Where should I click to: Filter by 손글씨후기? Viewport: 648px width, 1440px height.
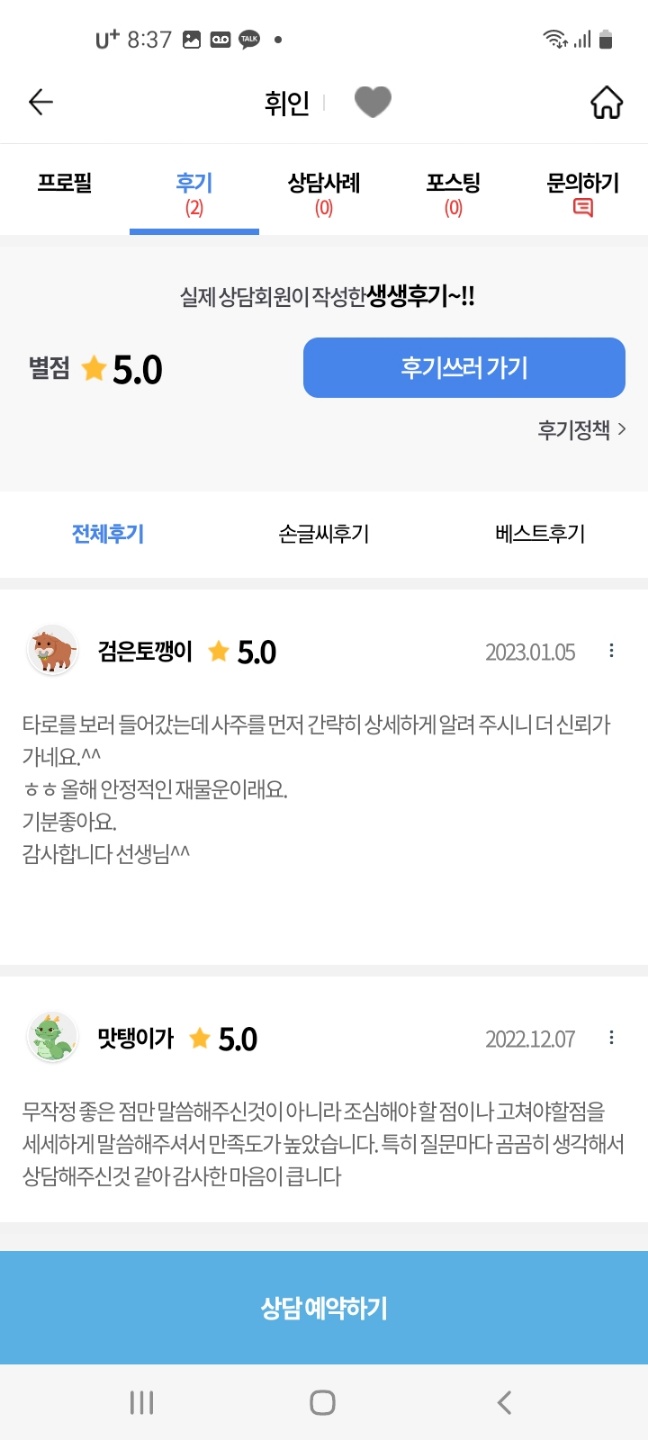click(324, 534)
